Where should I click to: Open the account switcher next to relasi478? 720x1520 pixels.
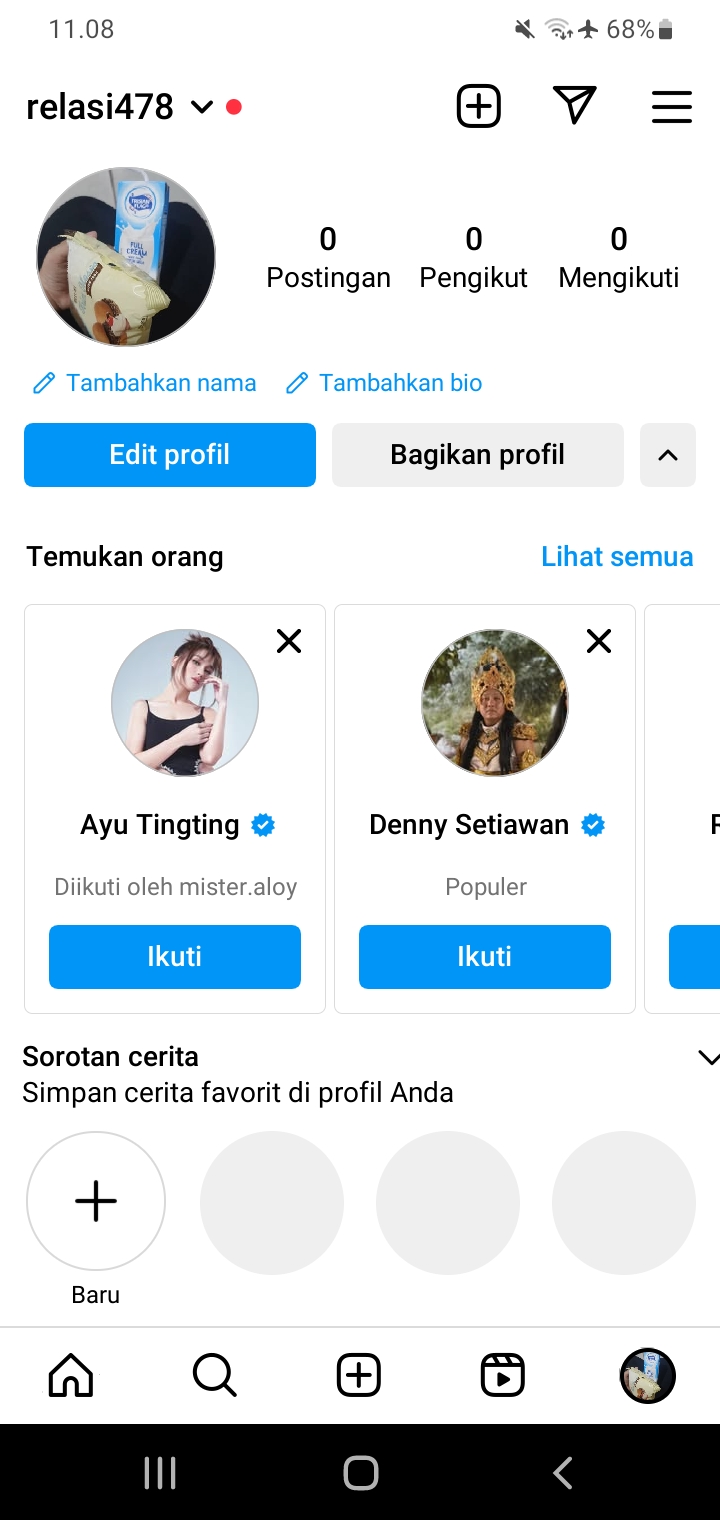click(x=202, y=107)
